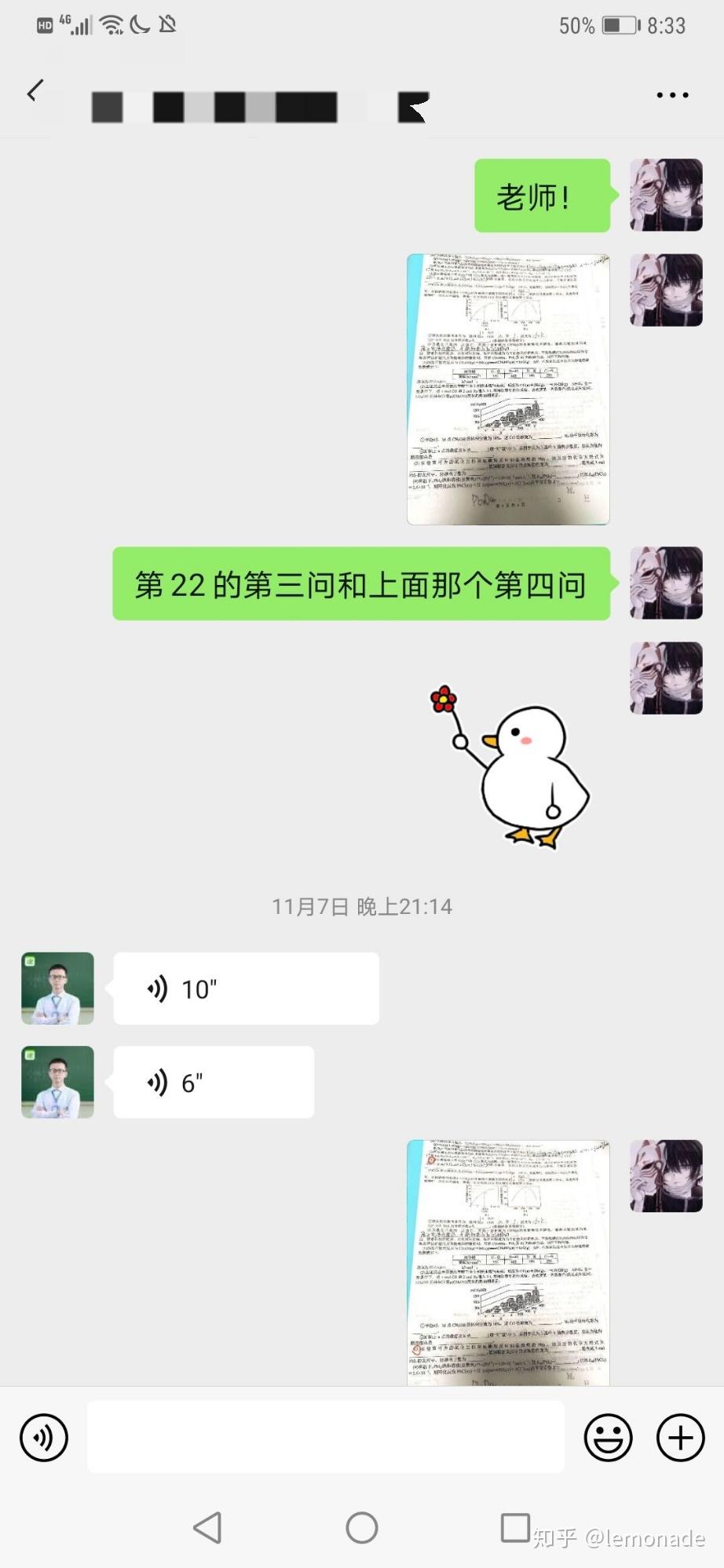Open the emoji picker

click(608, 1438)
